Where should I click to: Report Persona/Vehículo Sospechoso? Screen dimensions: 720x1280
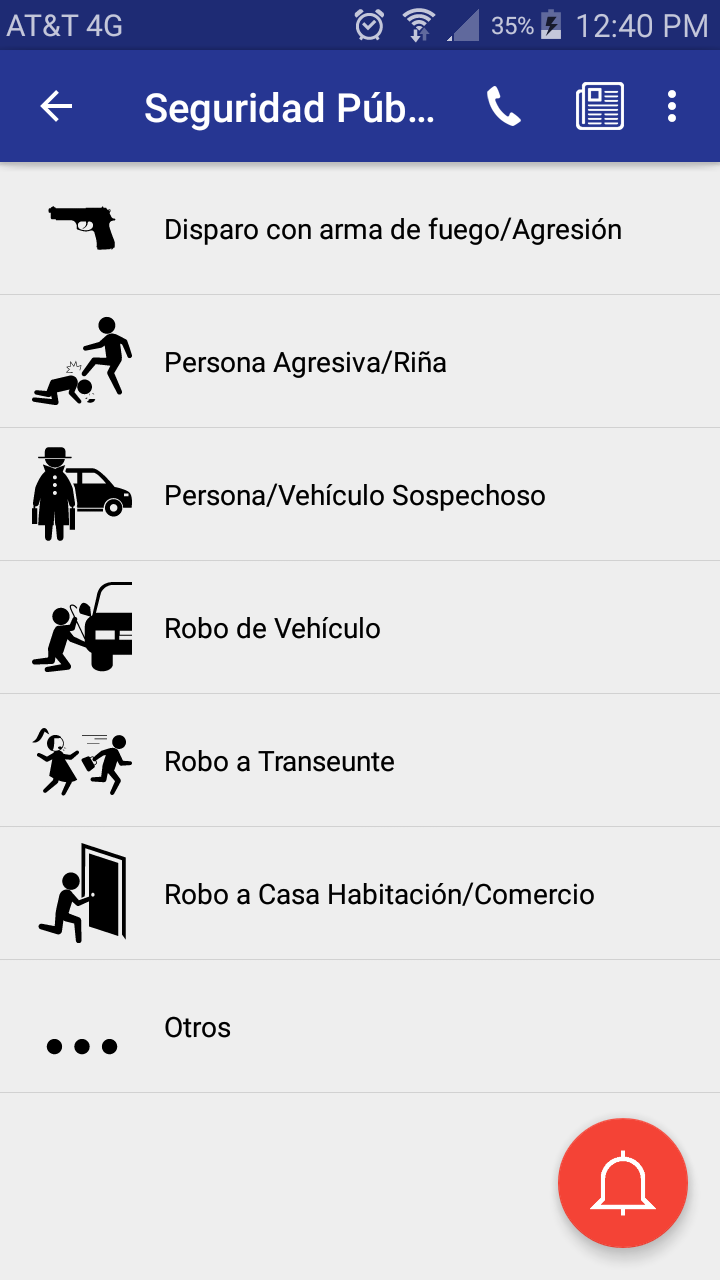click(x=354, y=495)
